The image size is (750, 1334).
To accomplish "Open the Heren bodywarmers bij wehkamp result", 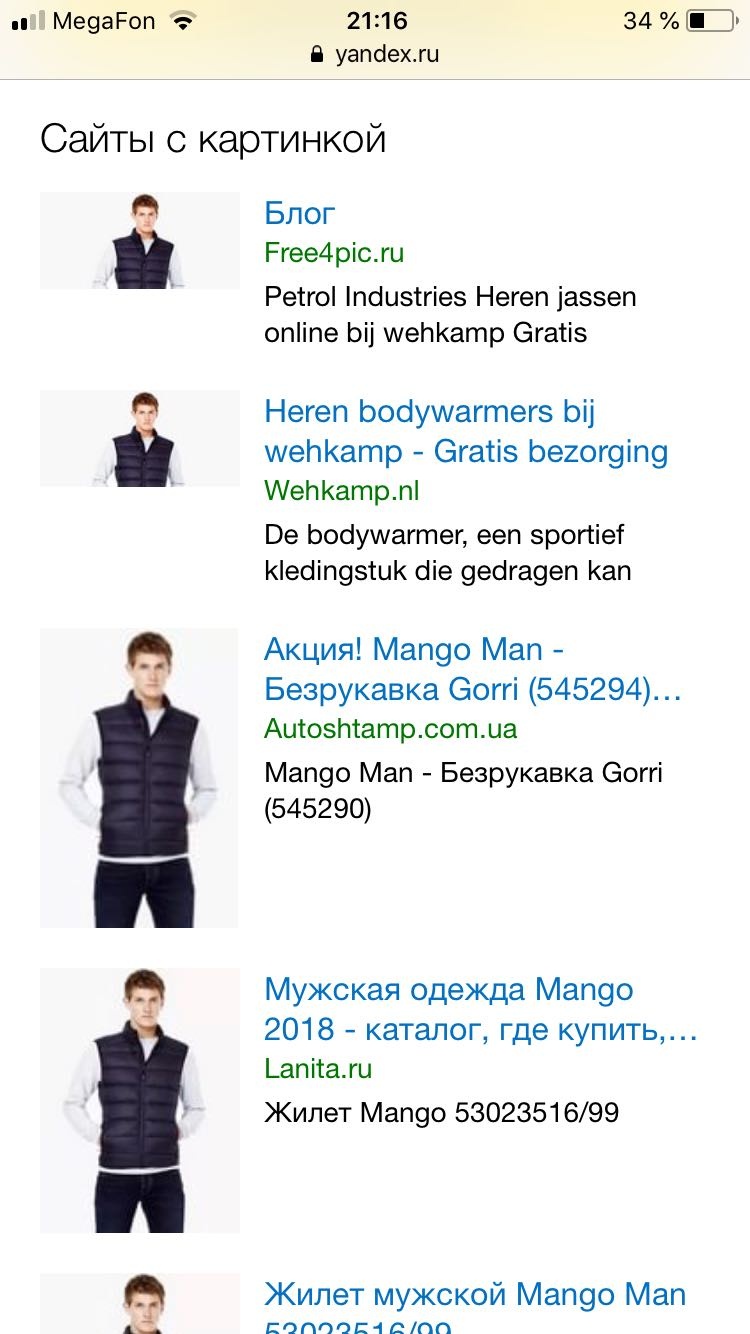I will (465, 431).
